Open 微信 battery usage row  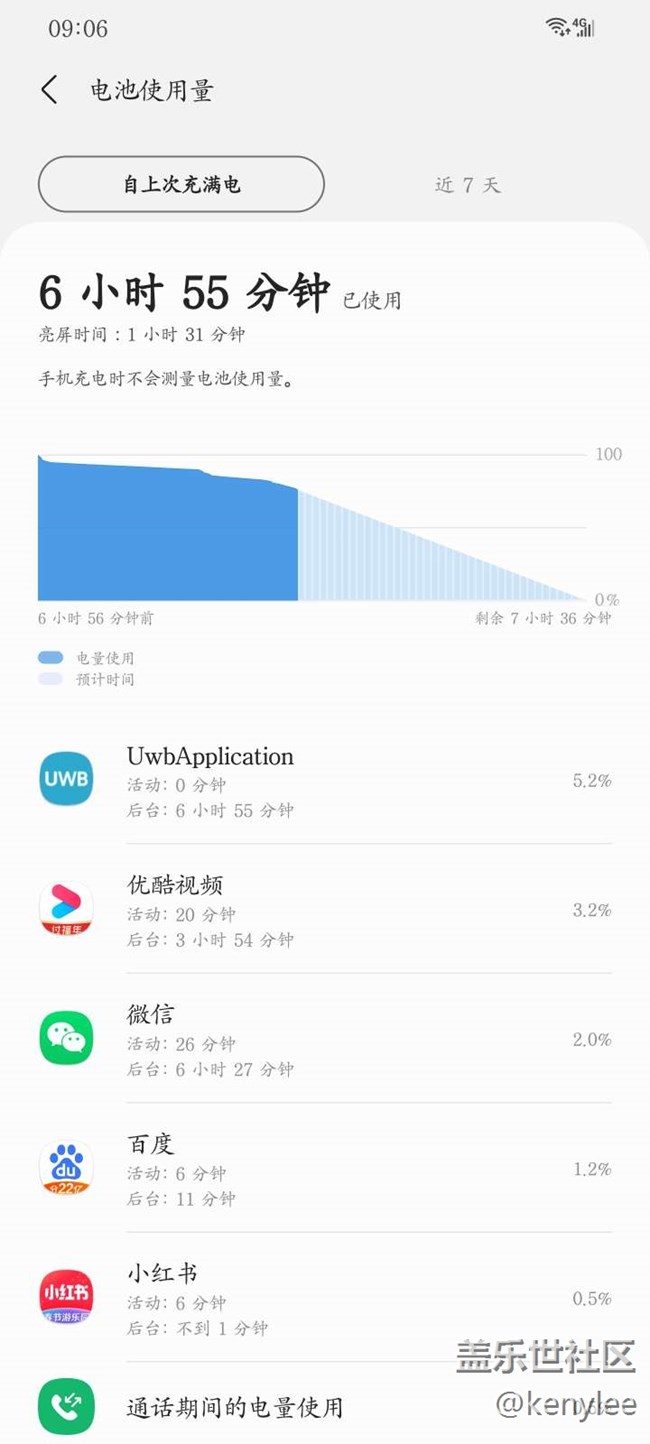click(325, 1040)
